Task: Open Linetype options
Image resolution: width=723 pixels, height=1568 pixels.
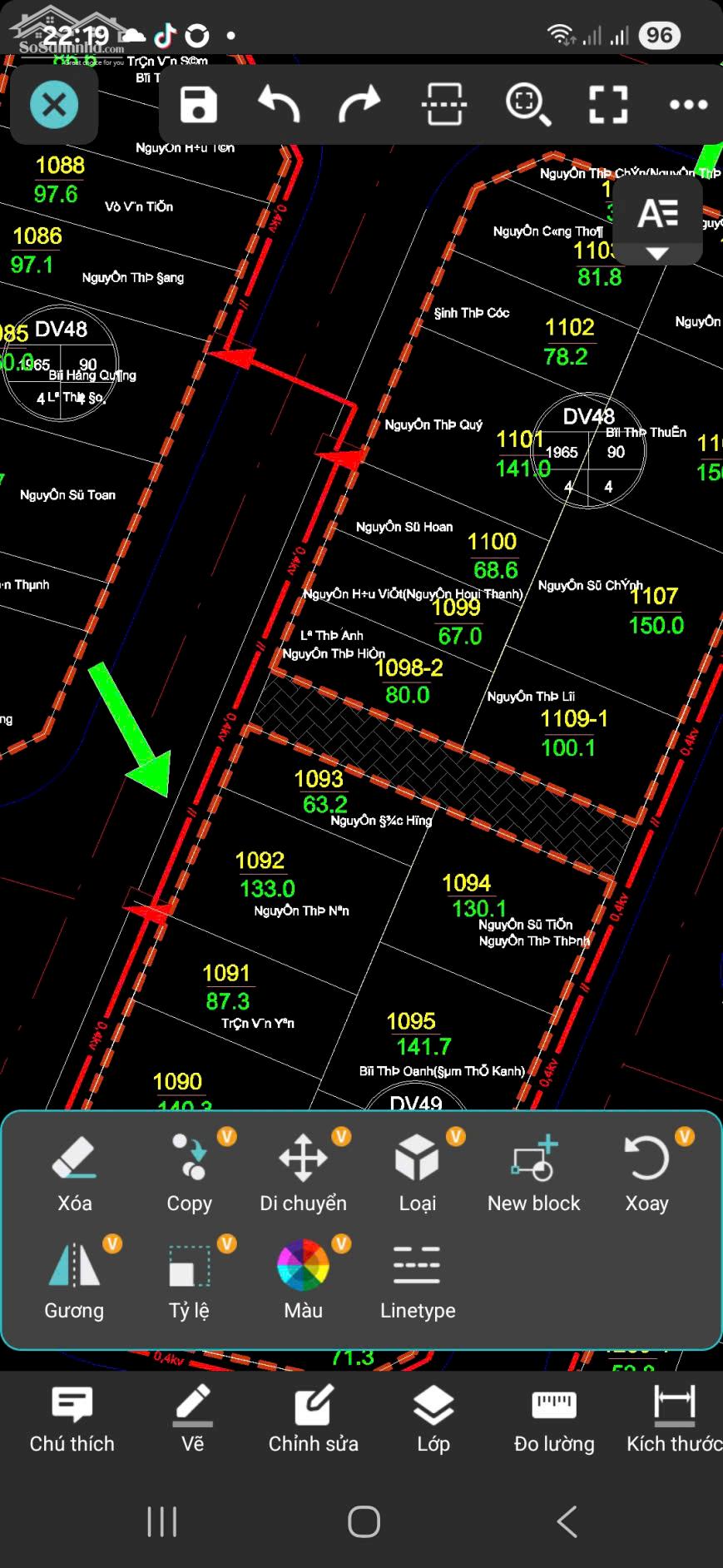Action: pos(417,1278)
